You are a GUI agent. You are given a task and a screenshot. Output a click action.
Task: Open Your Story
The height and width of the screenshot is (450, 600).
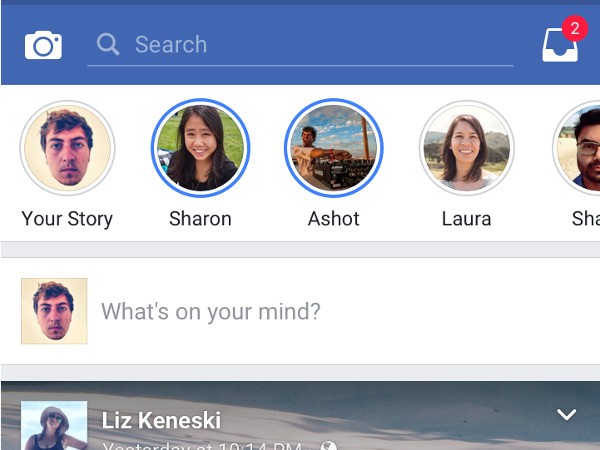coord(67,148)
